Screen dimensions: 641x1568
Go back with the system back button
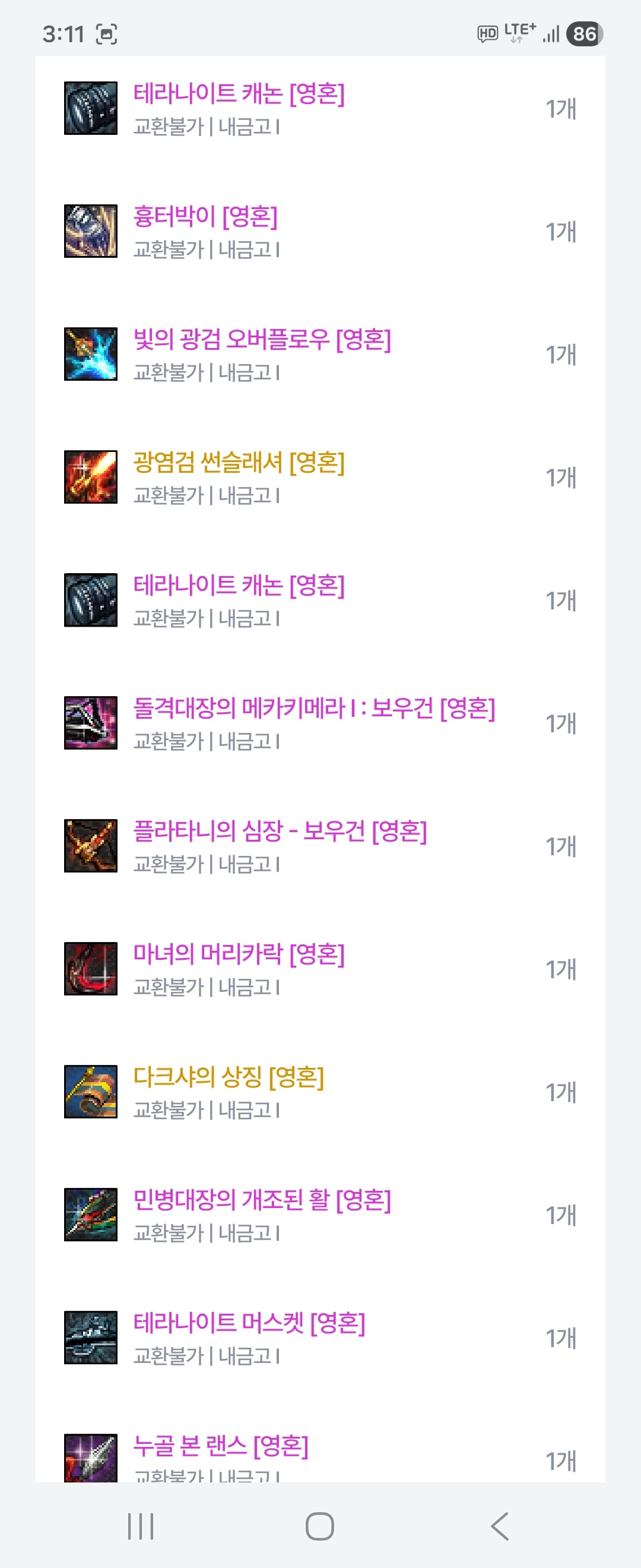coord(499,1526)
